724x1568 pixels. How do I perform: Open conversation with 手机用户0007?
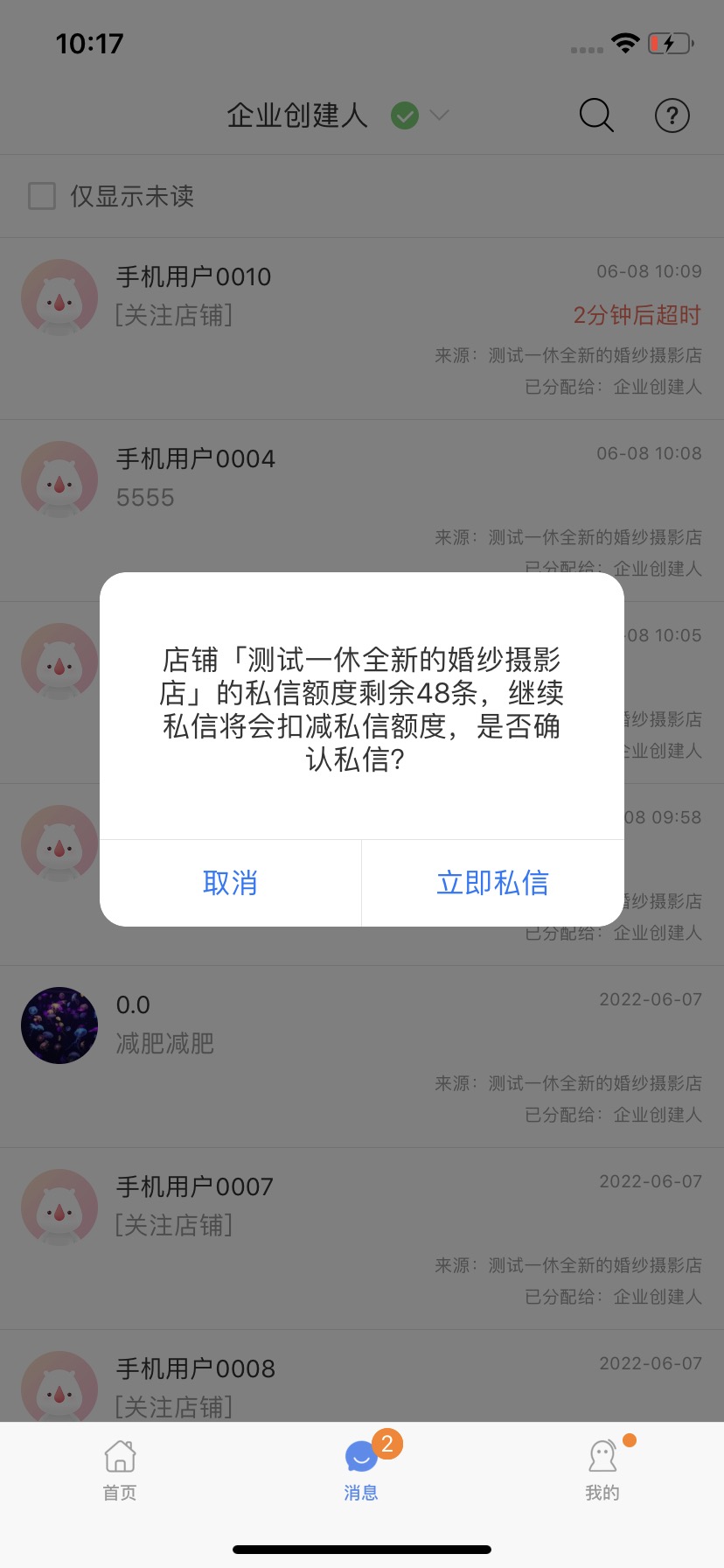[362, 1238]
